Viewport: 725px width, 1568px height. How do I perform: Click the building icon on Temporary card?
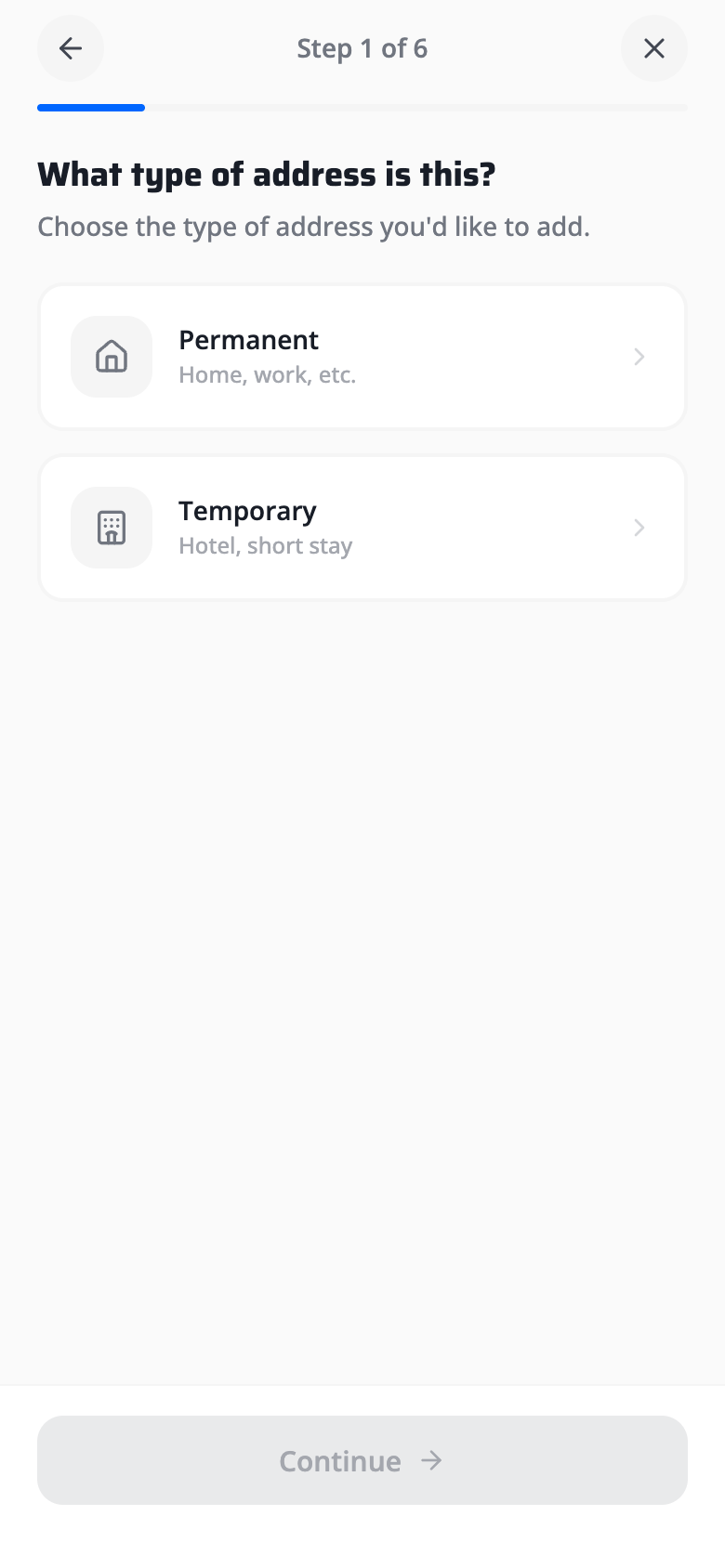(x=111, y=527)
